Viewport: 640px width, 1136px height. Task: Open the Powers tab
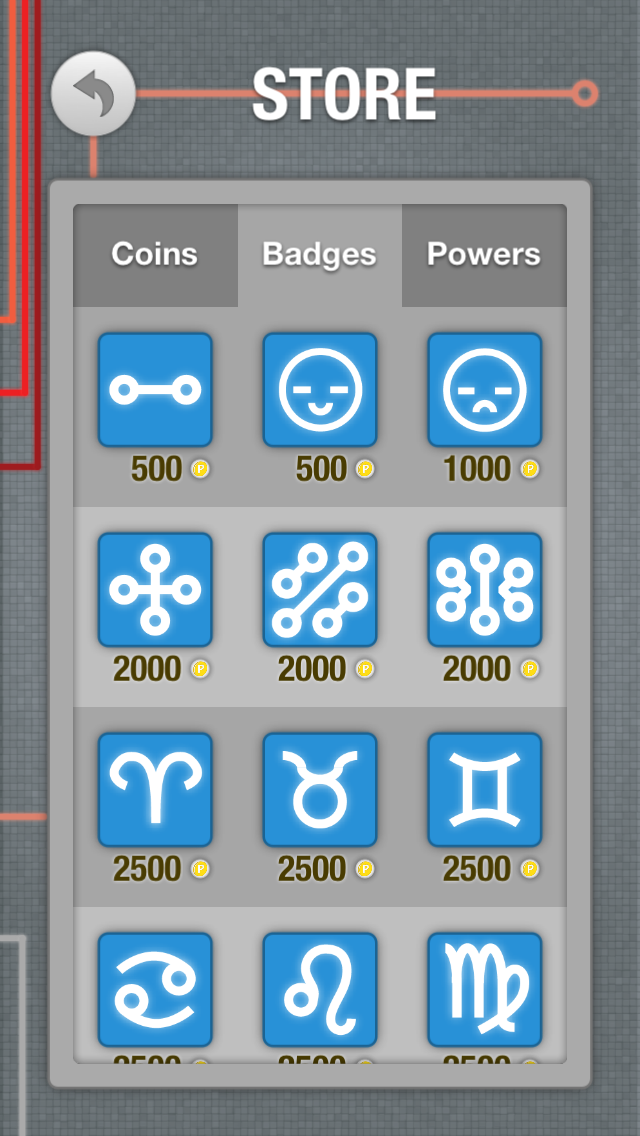click(484, 255)
